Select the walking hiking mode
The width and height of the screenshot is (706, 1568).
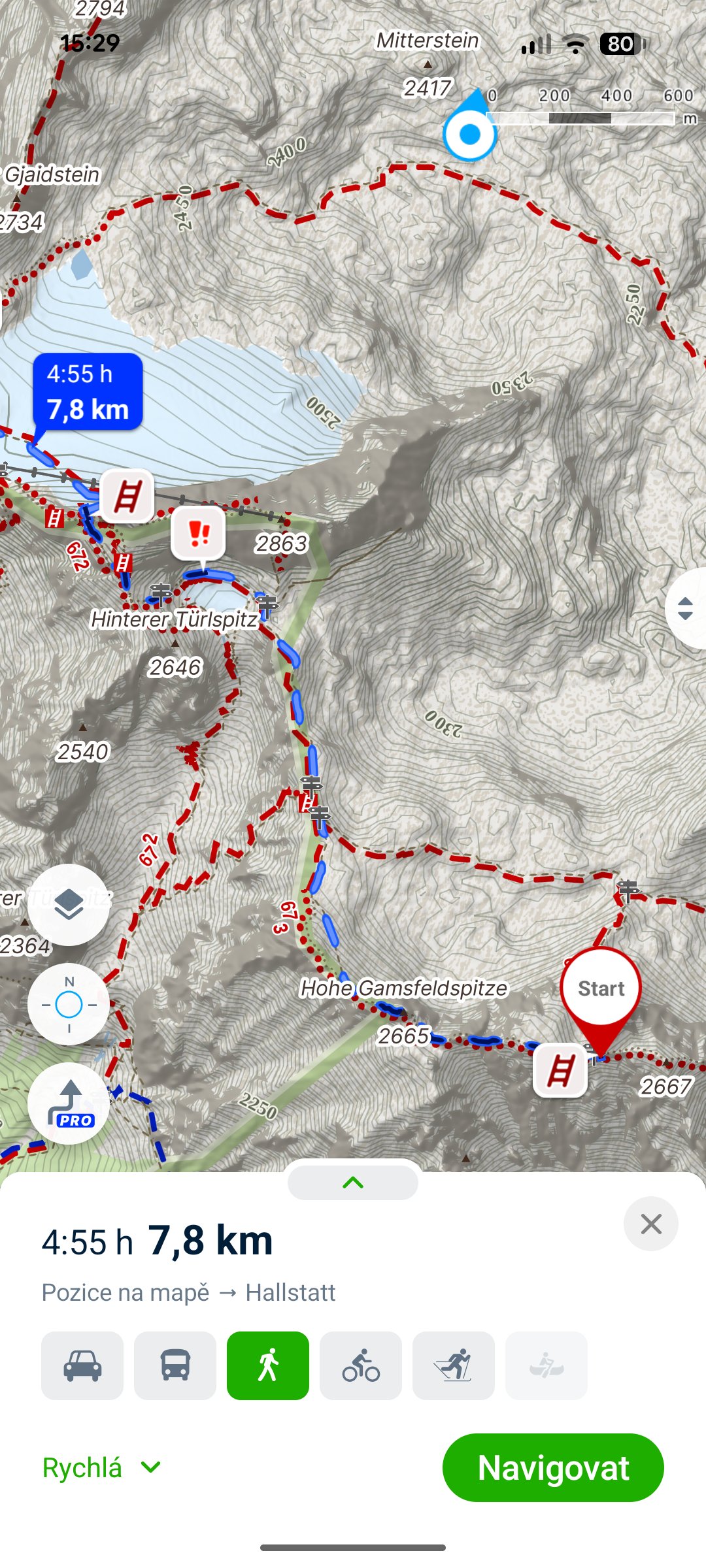tap(268, 1365)
